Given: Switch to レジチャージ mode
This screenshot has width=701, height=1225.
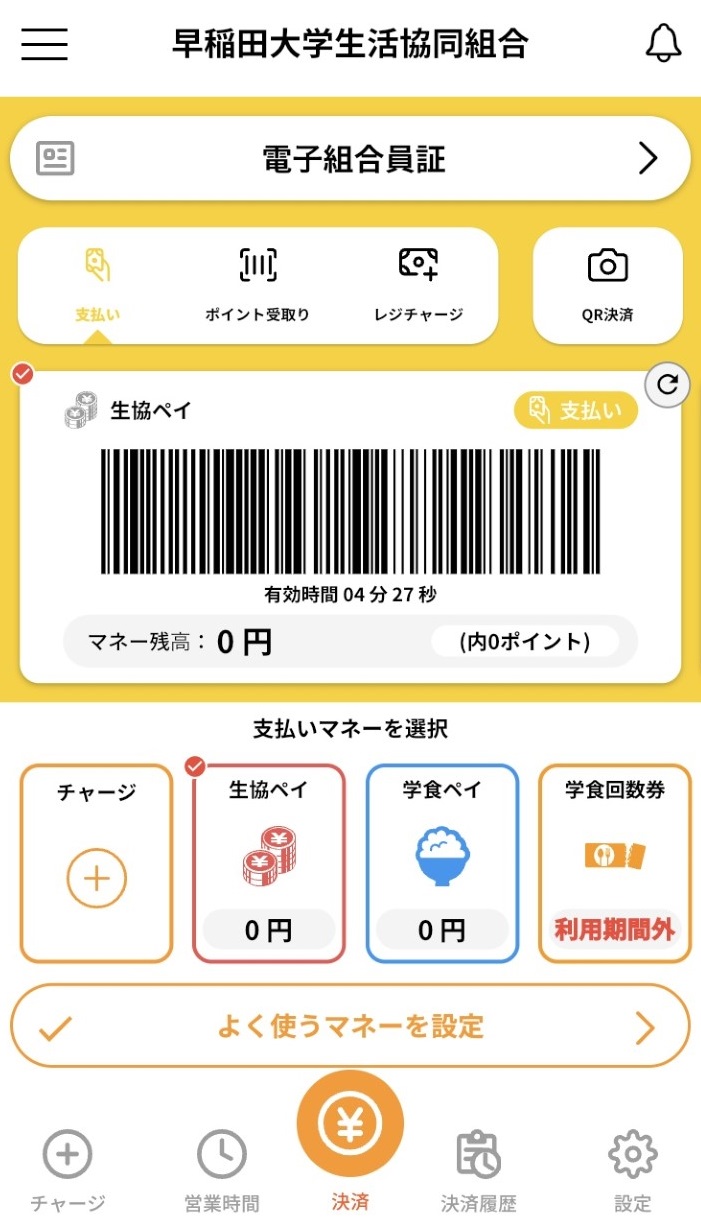Looking at the screenshot, I should click(418, 284).
